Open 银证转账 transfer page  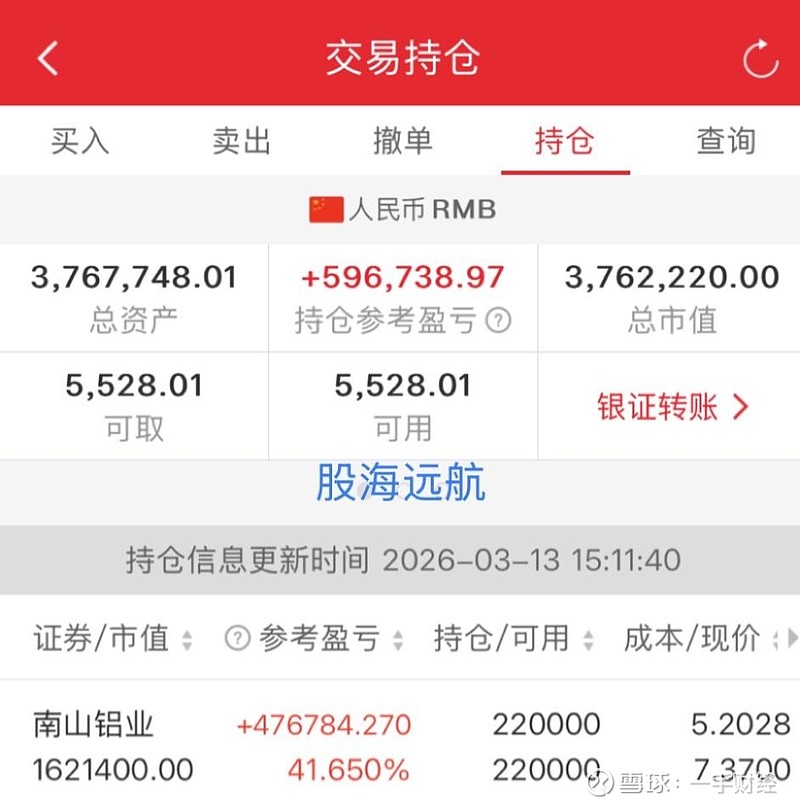(672, 407)
